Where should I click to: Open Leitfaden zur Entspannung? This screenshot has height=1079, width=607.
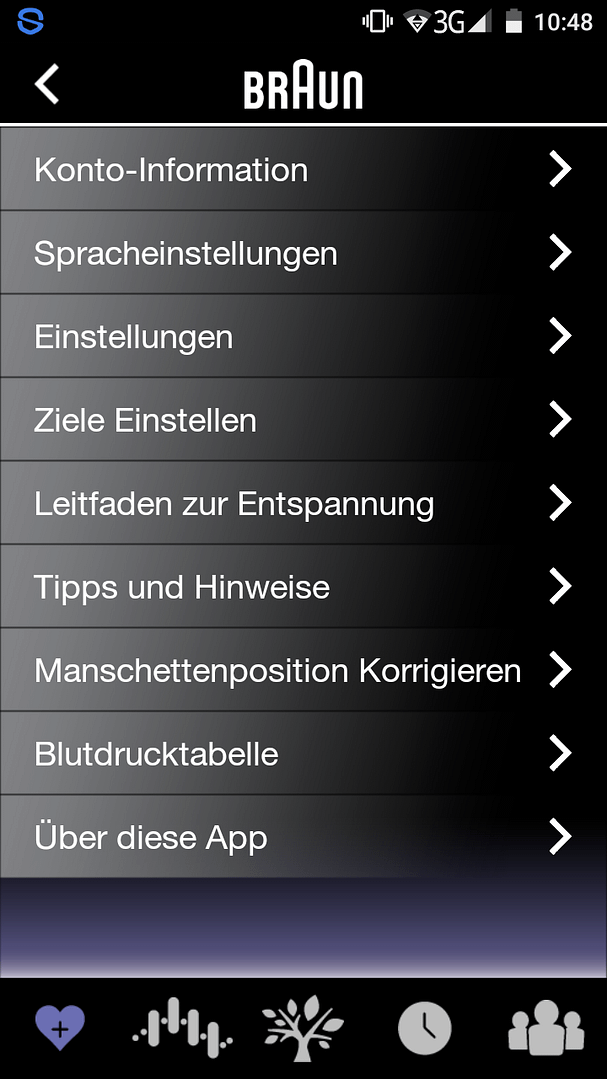click(304, 503)
